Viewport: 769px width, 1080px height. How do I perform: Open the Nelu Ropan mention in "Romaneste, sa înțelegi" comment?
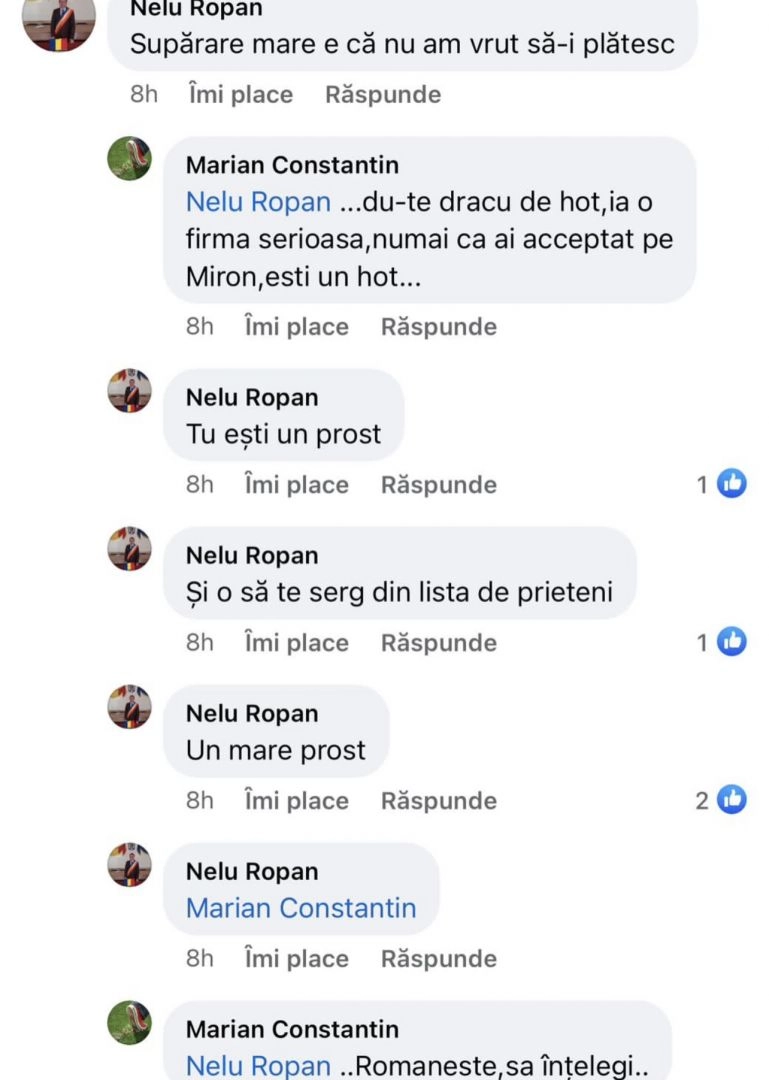coord(258,1066)
